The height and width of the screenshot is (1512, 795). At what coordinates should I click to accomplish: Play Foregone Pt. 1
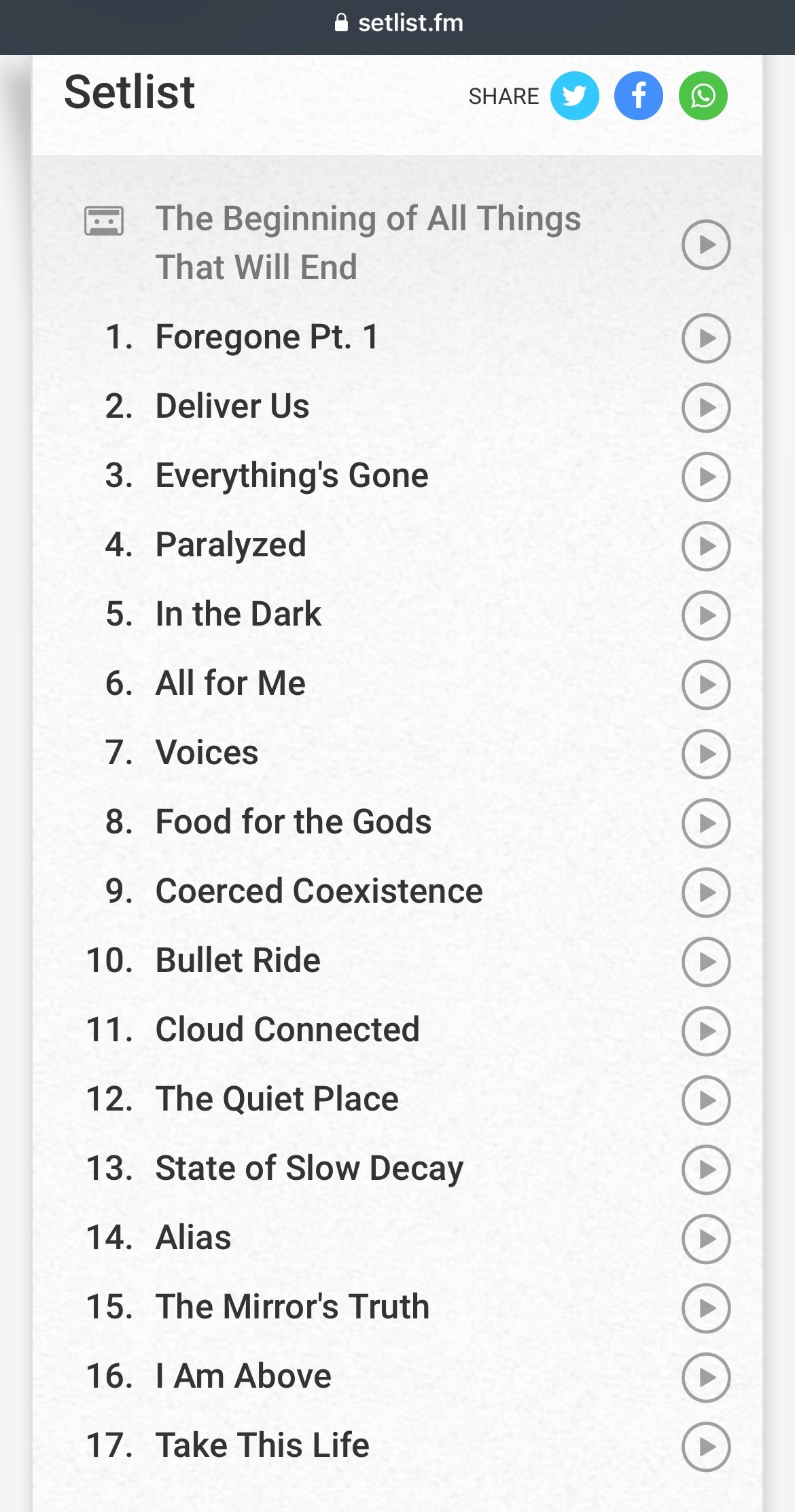pos(706,338)
